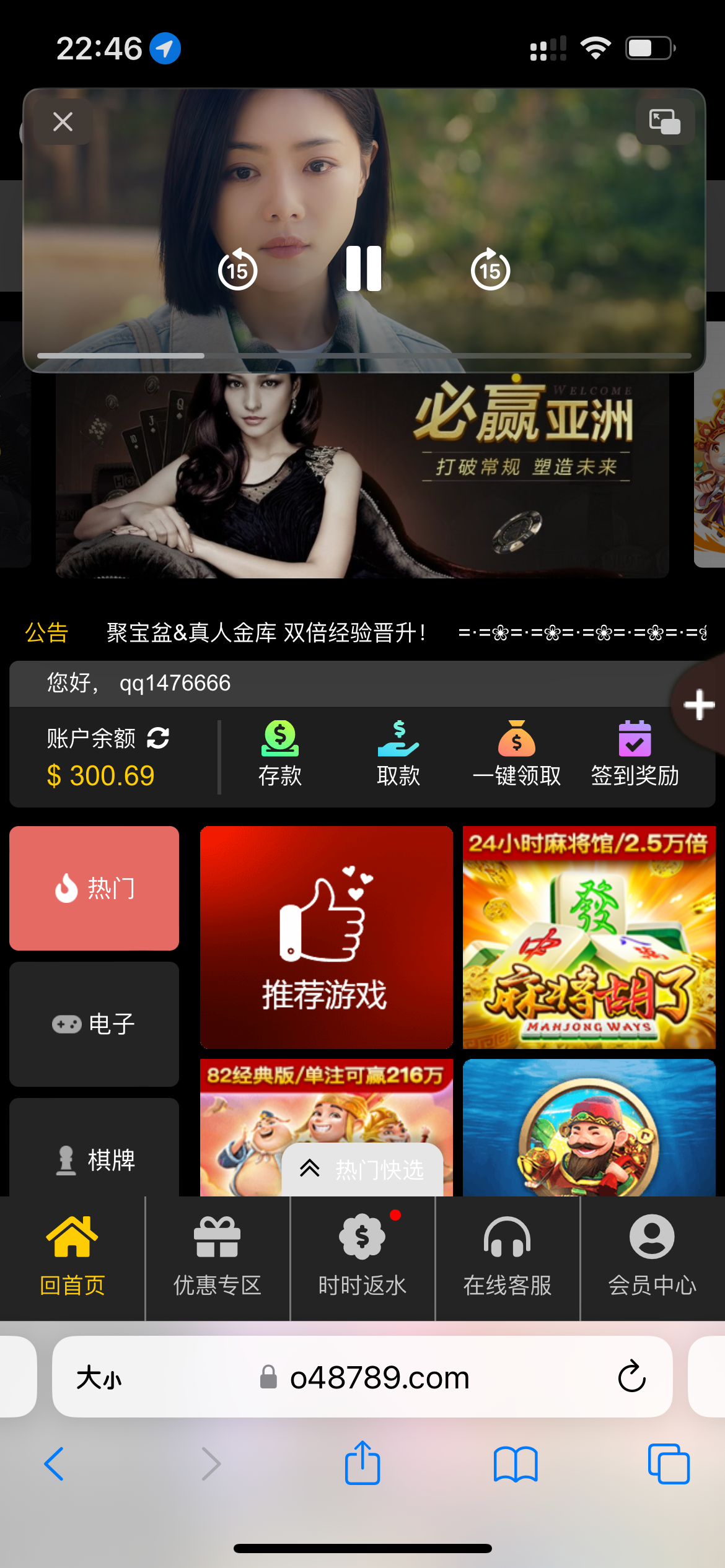725x1568 pixels.
Task: Open the 时时返水 rebate tab
Action: coord(362,1257)
